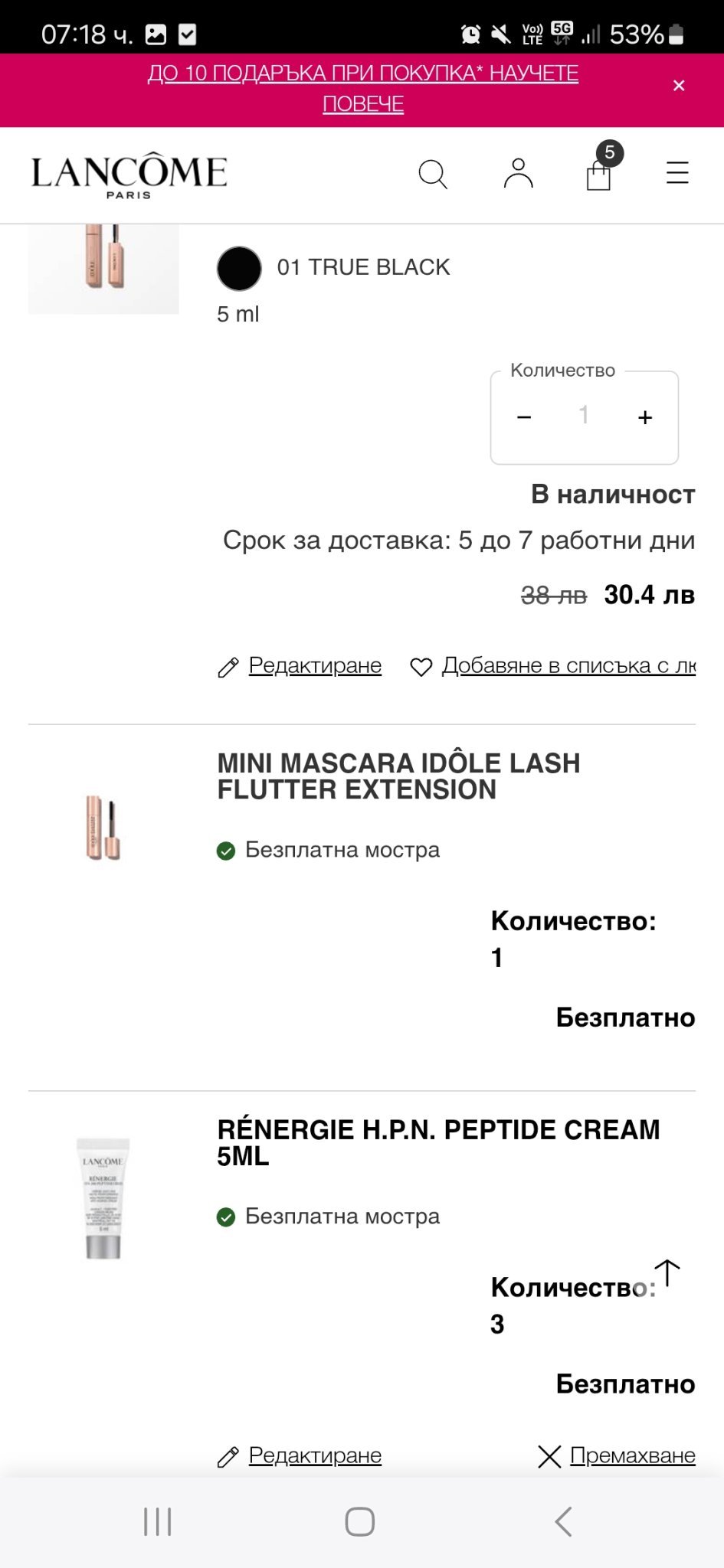Image resolution: width=724 pixels, height=1568 pixels.
Task: Edit the Rénergie Peptide Cream sample
Action: [x=314, y=1455]
